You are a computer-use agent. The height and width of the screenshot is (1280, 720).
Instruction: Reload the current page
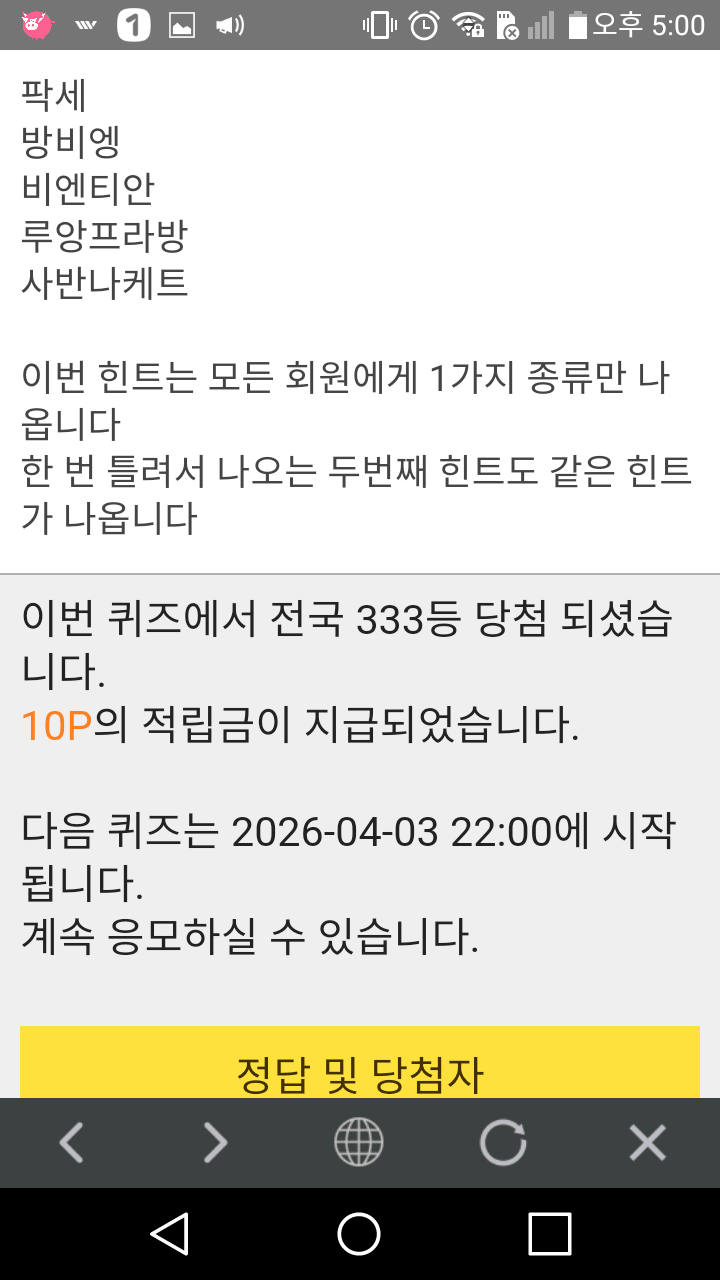tap(502, 1142)
